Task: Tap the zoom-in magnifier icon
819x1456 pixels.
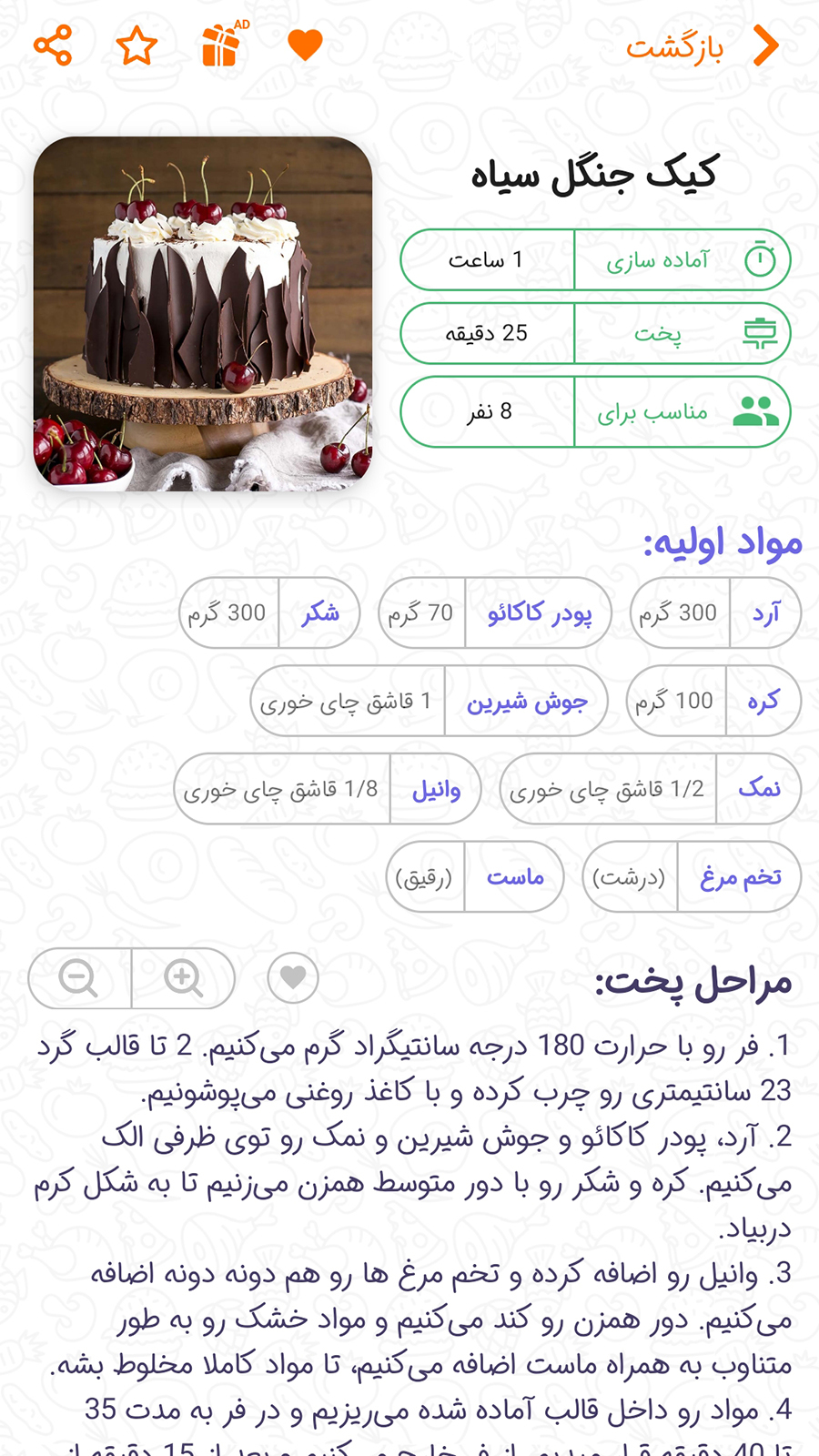Action: pos(183,979)
